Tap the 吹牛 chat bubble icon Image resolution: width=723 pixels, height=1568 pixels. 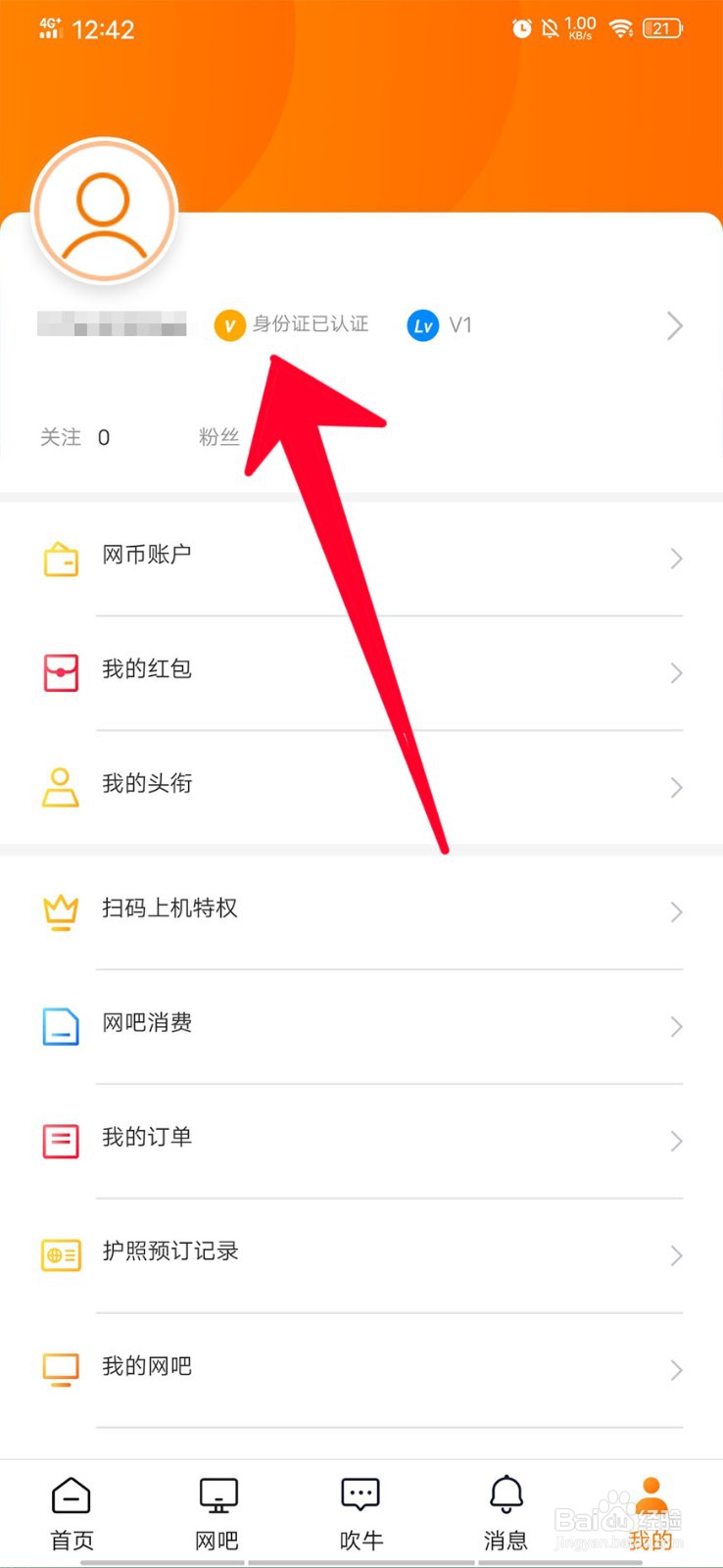(361, 1494)
